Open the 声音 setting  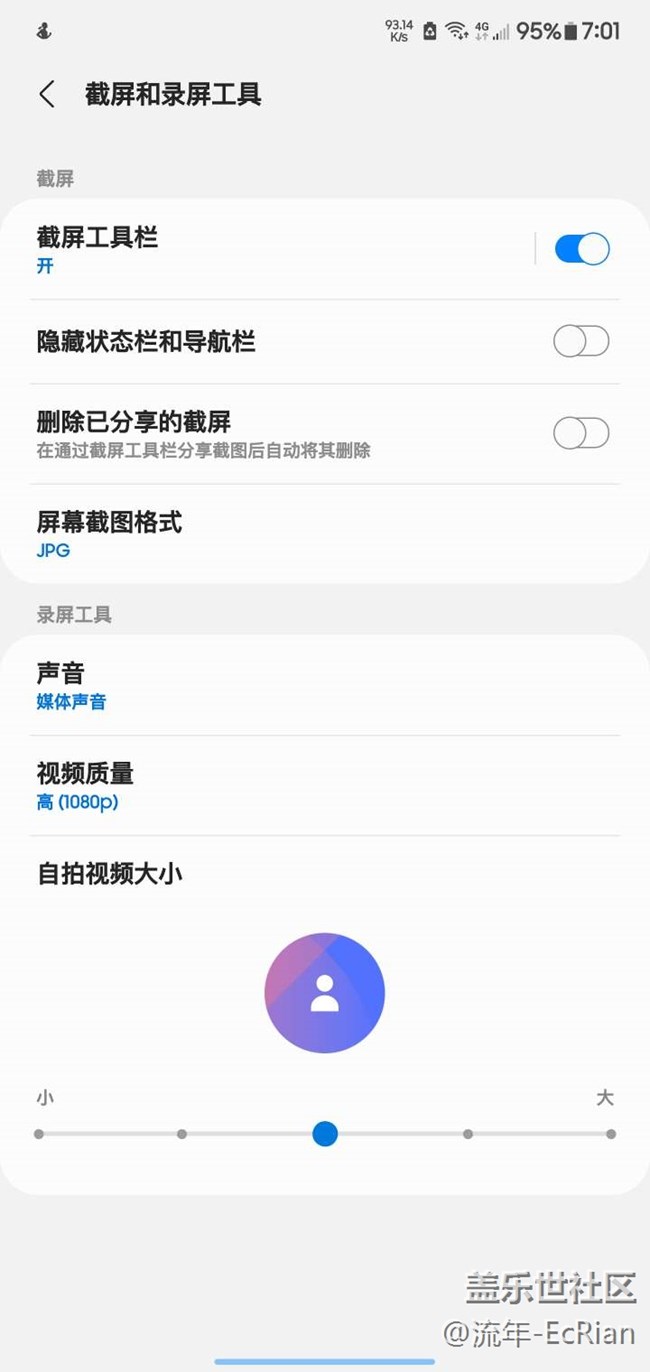point(325,686)
